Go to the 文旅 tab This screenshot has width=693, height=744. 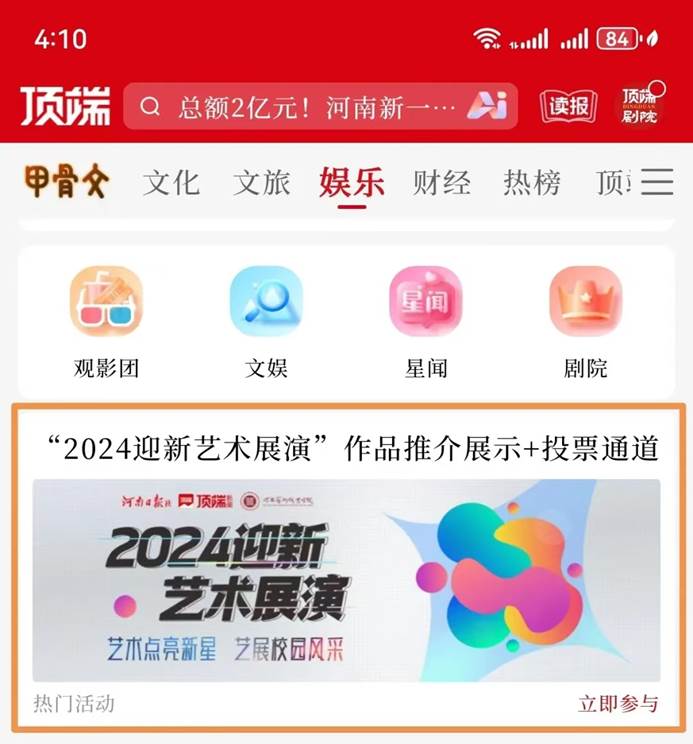point(261,183)
